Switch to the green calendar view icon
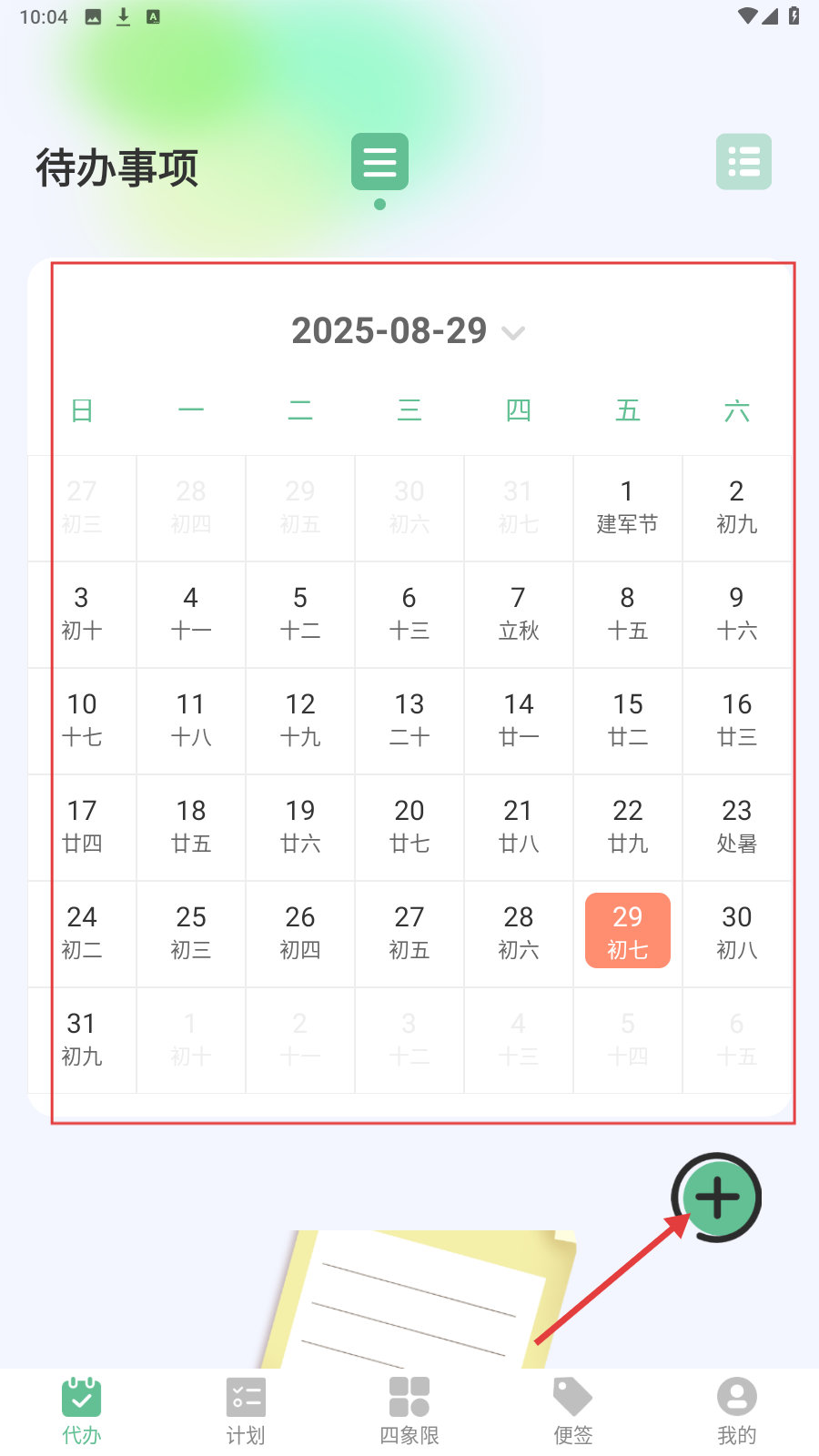819x1456 pixels. pyautogui.click(x=379, y=162)
